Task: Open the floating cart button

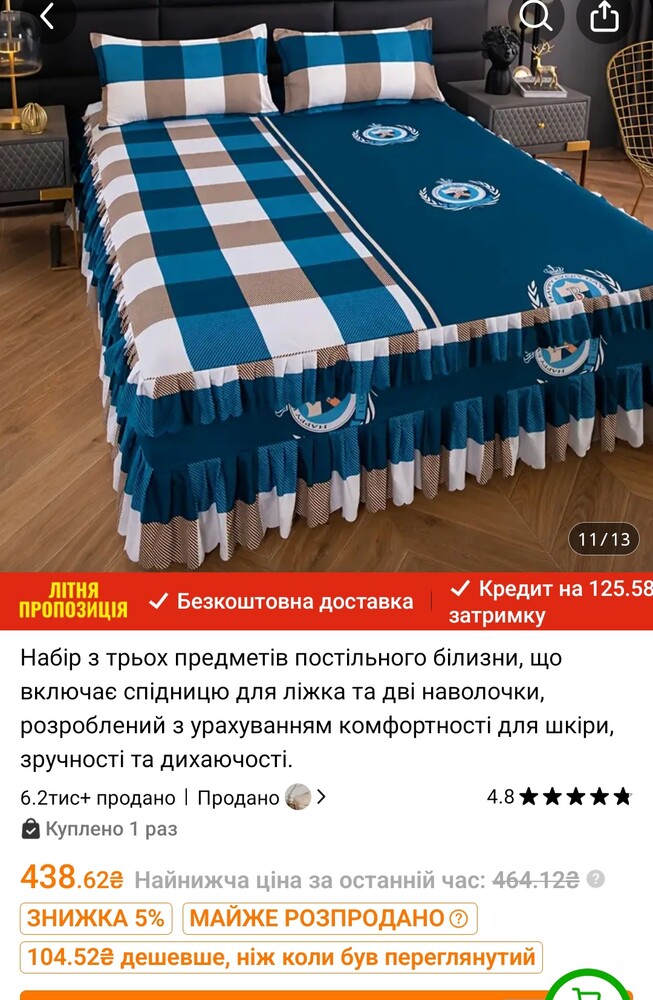Action: pos(594,987)
